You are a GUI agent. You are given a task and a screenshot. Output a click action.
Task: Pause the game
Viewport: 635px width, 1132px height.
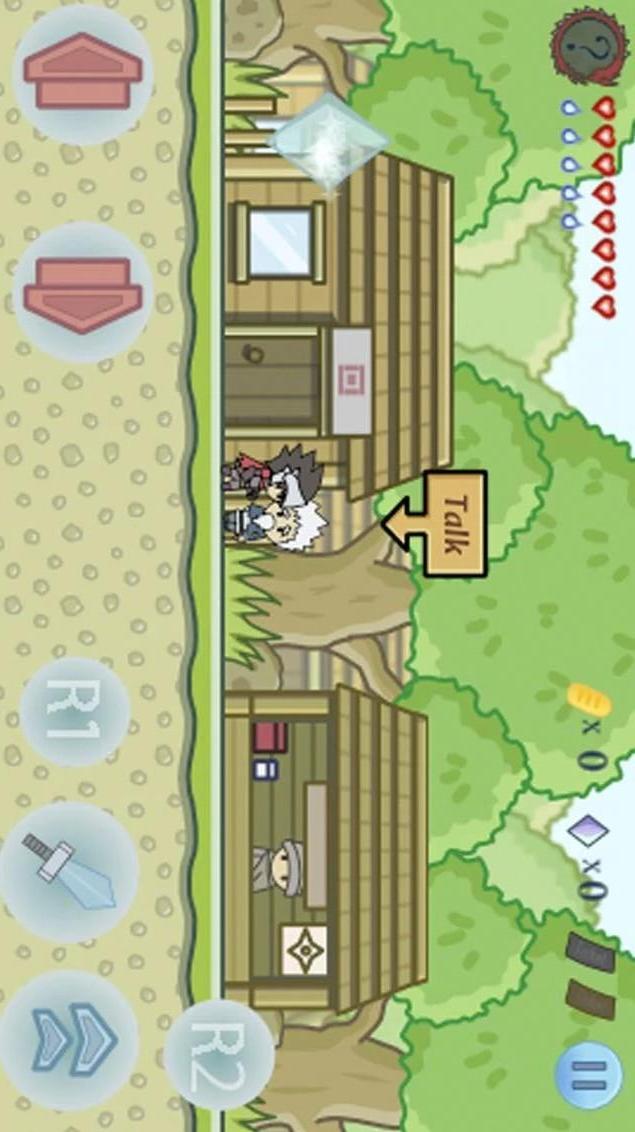coord(588,1076)
